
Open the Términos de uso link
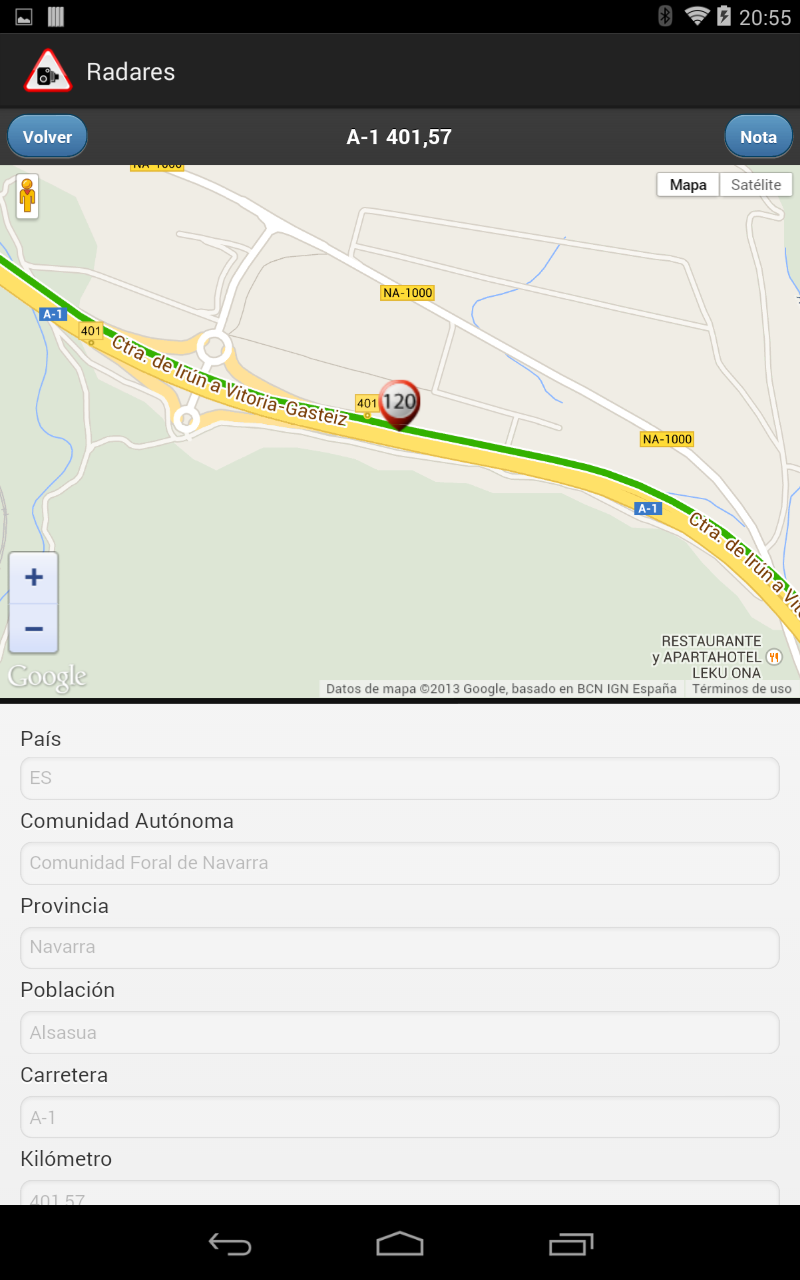pyautogui.click(x=741, y=688)
